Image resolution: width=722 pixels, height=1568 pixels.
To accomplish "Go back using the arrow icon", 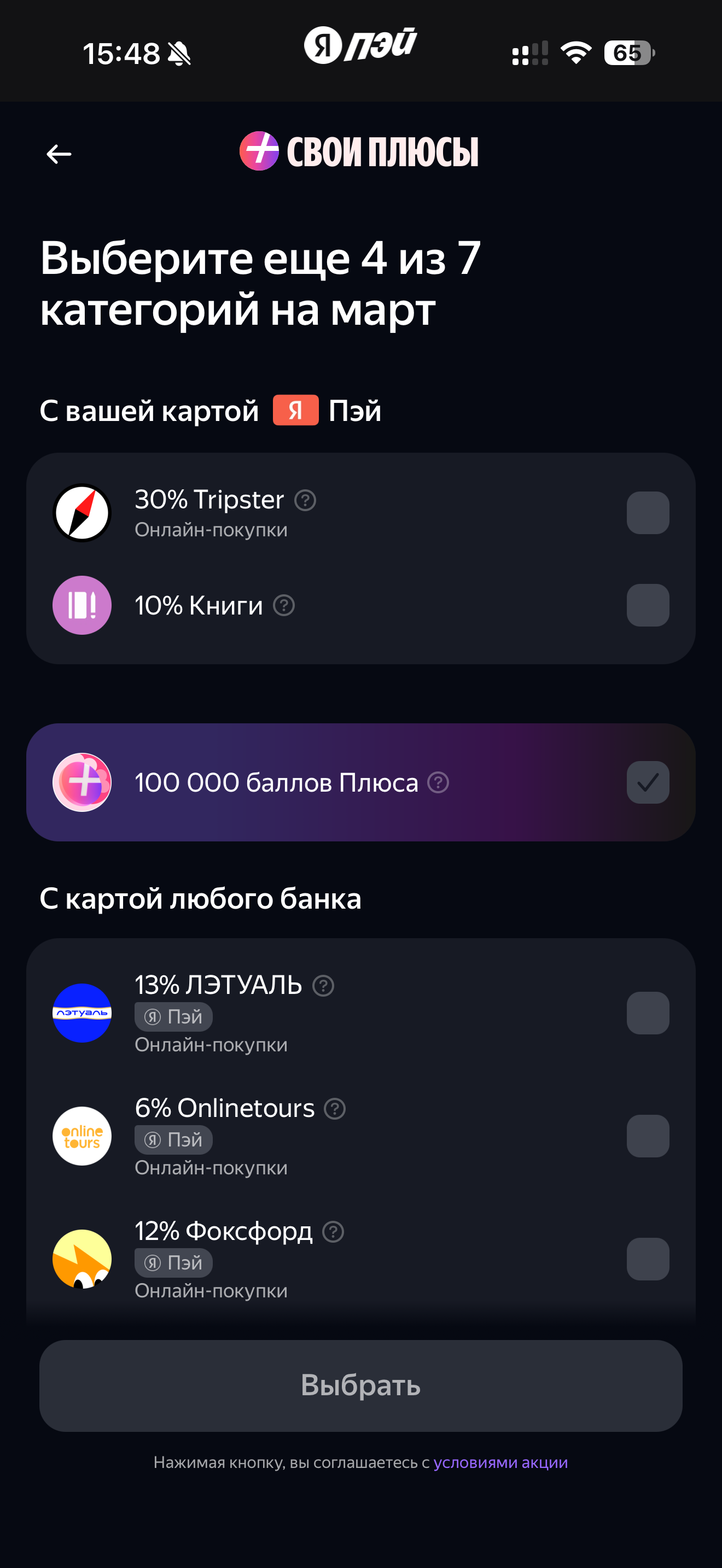I will pyautogui.click(x=59, y=154).
